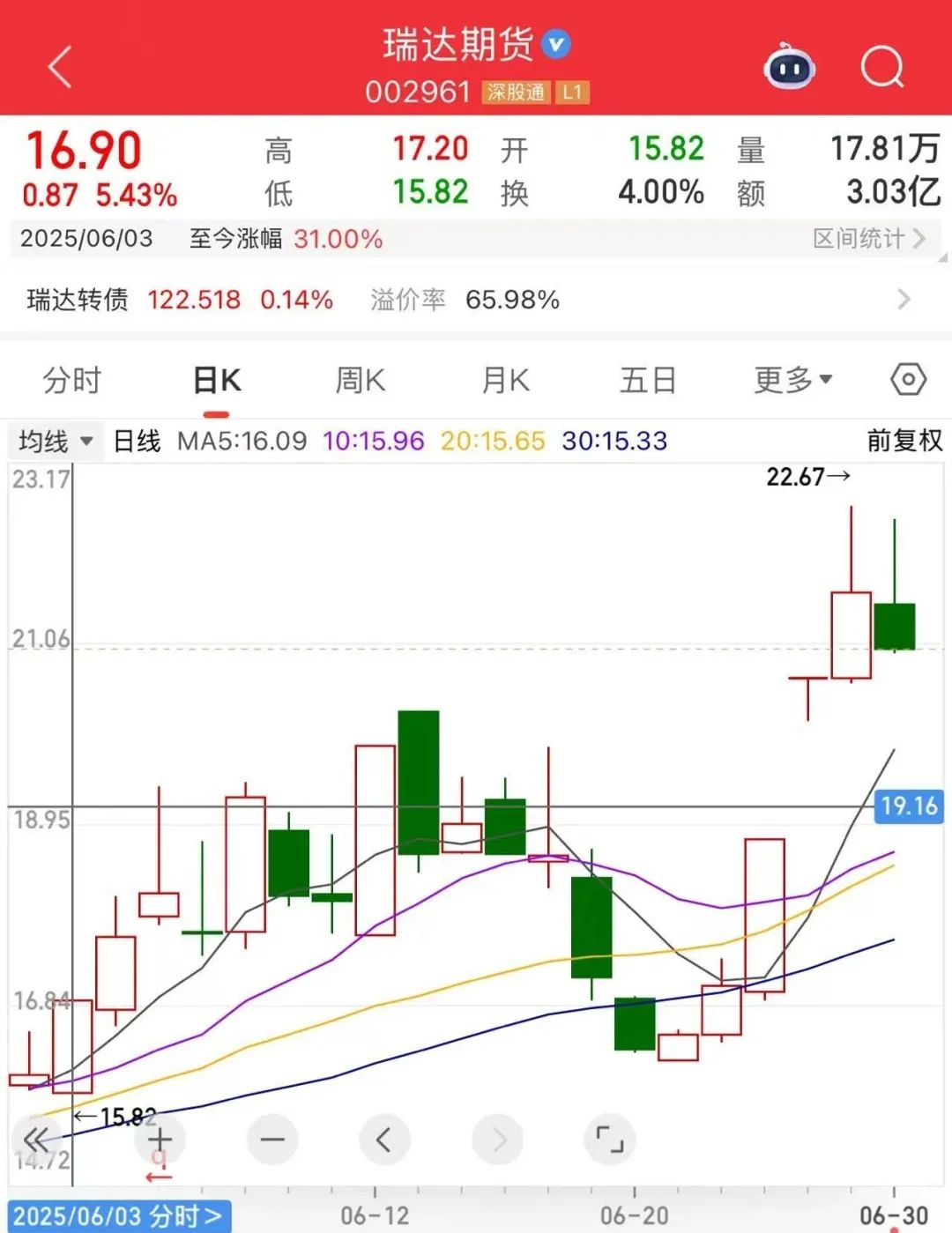Switch to the 五日 chart tab

[648, 381]
